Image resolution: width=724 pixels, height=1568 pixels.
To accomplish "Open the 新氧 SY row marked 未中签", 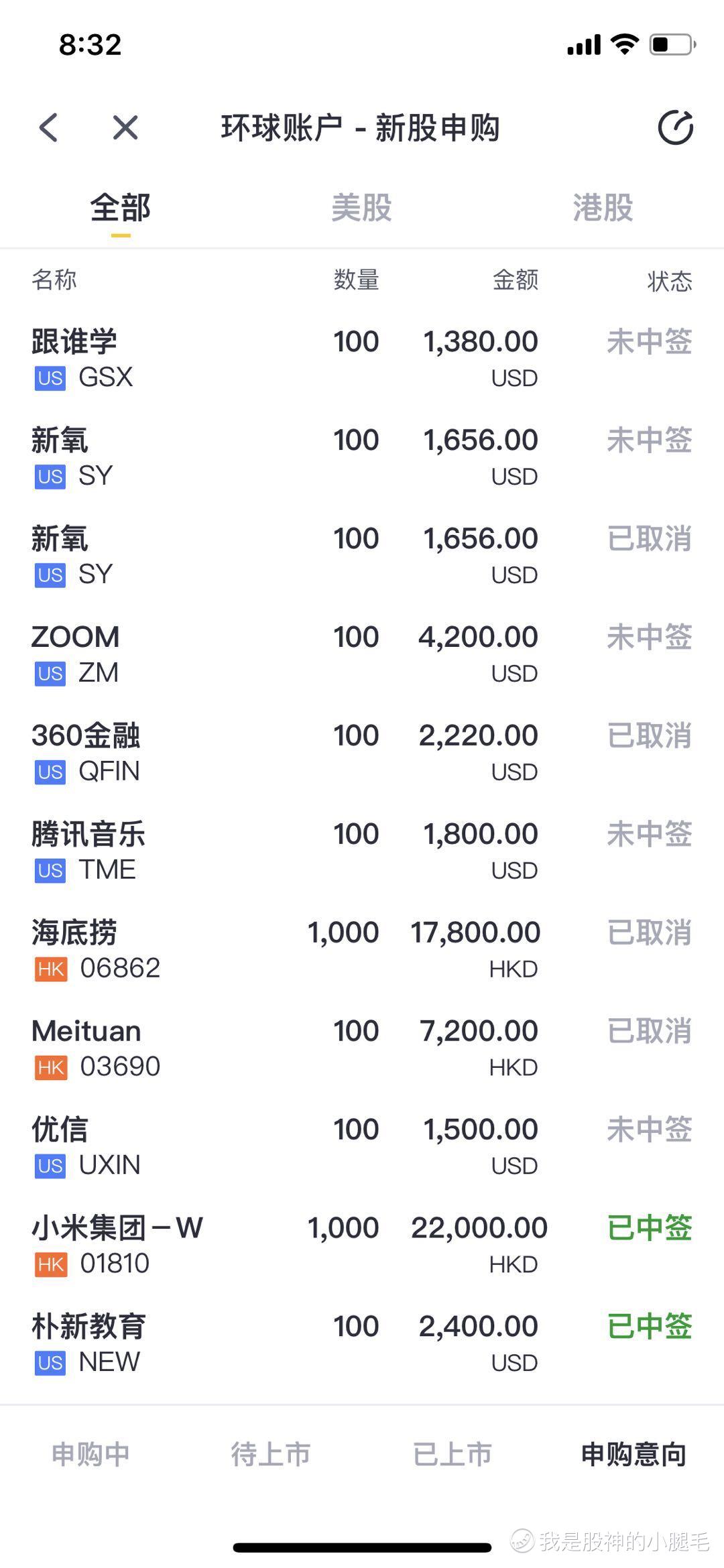I will coord(362,457).
